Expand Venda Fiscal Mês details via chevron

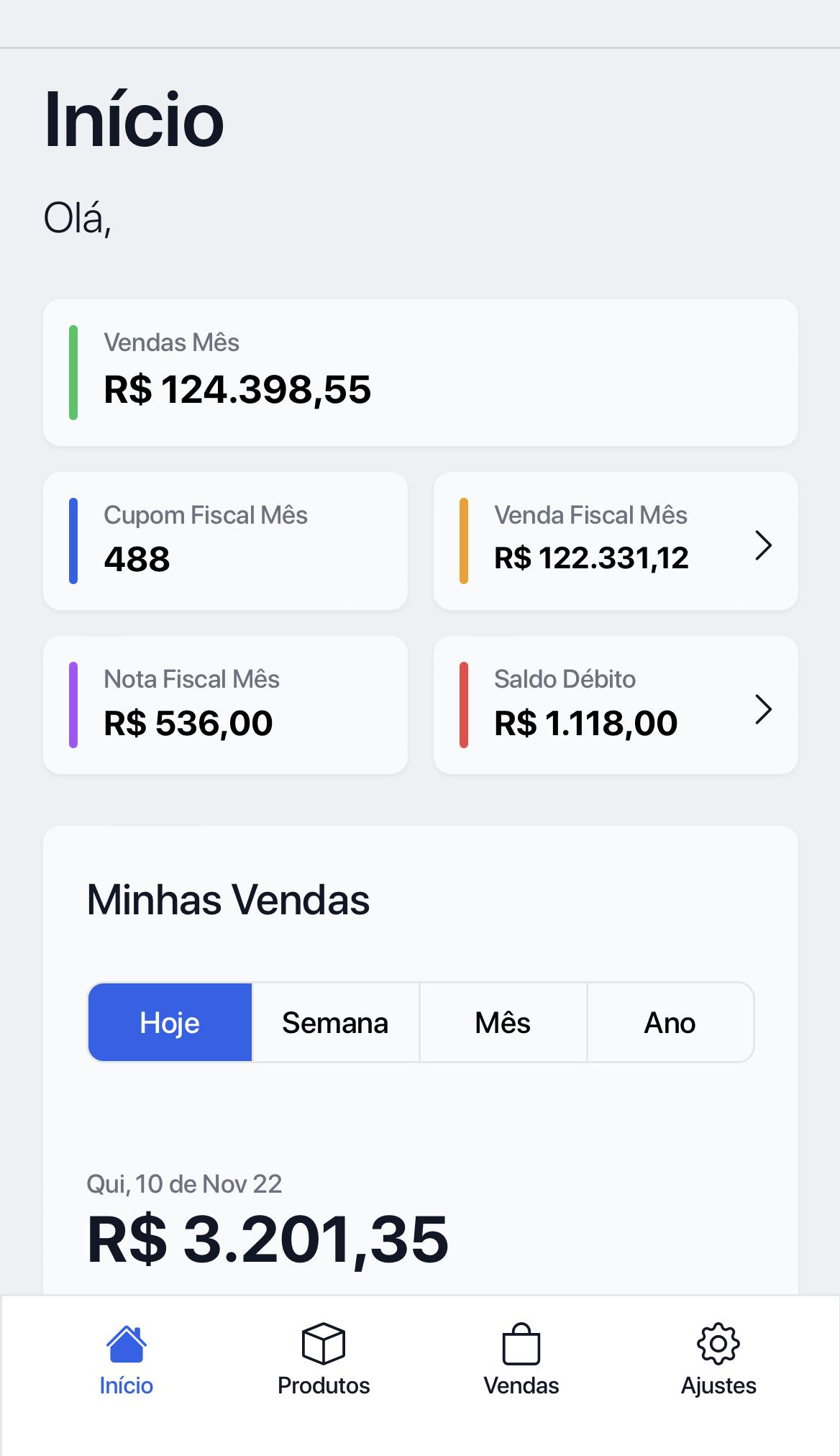pos(764,545)
